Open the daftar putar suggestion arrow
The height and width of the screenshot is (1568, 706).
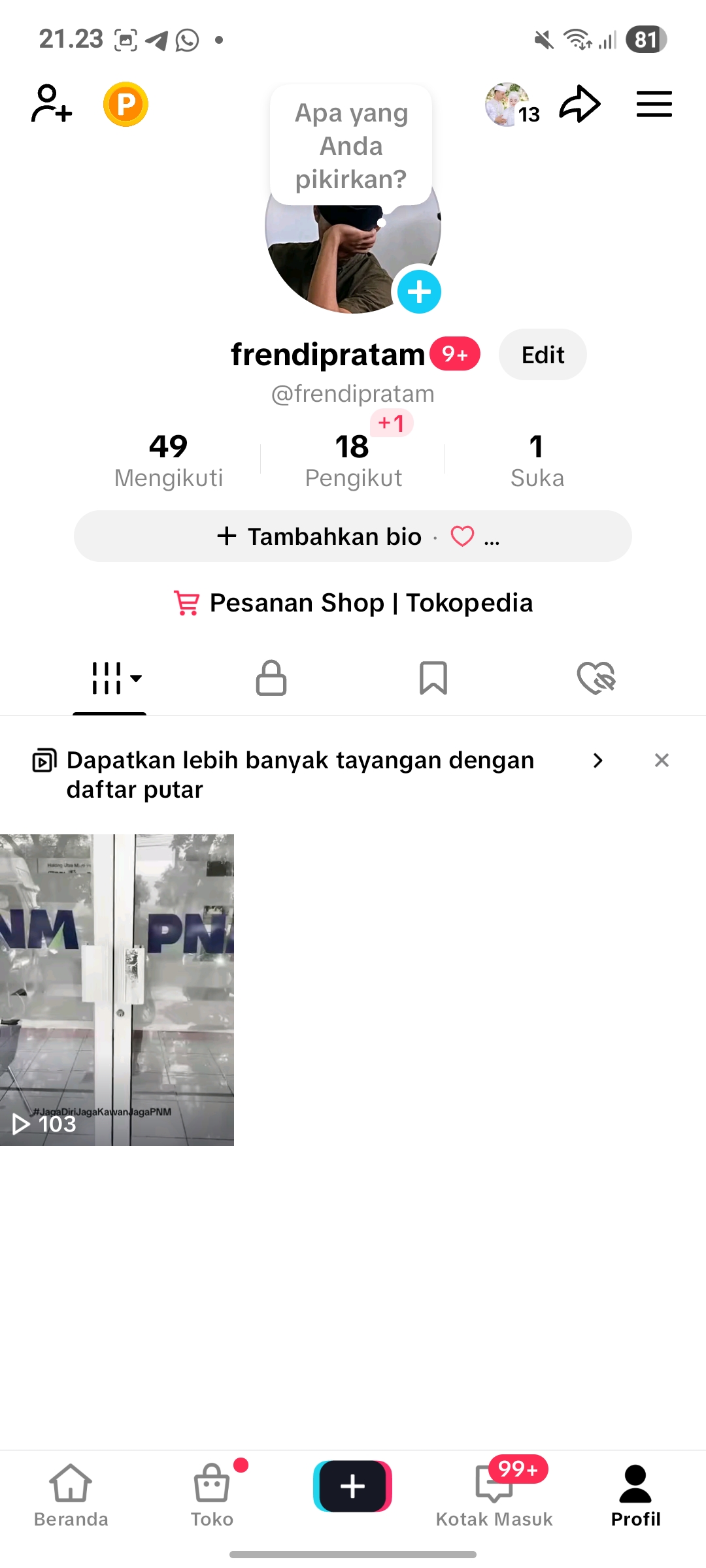pyautogui.click(x=597, y=760)
